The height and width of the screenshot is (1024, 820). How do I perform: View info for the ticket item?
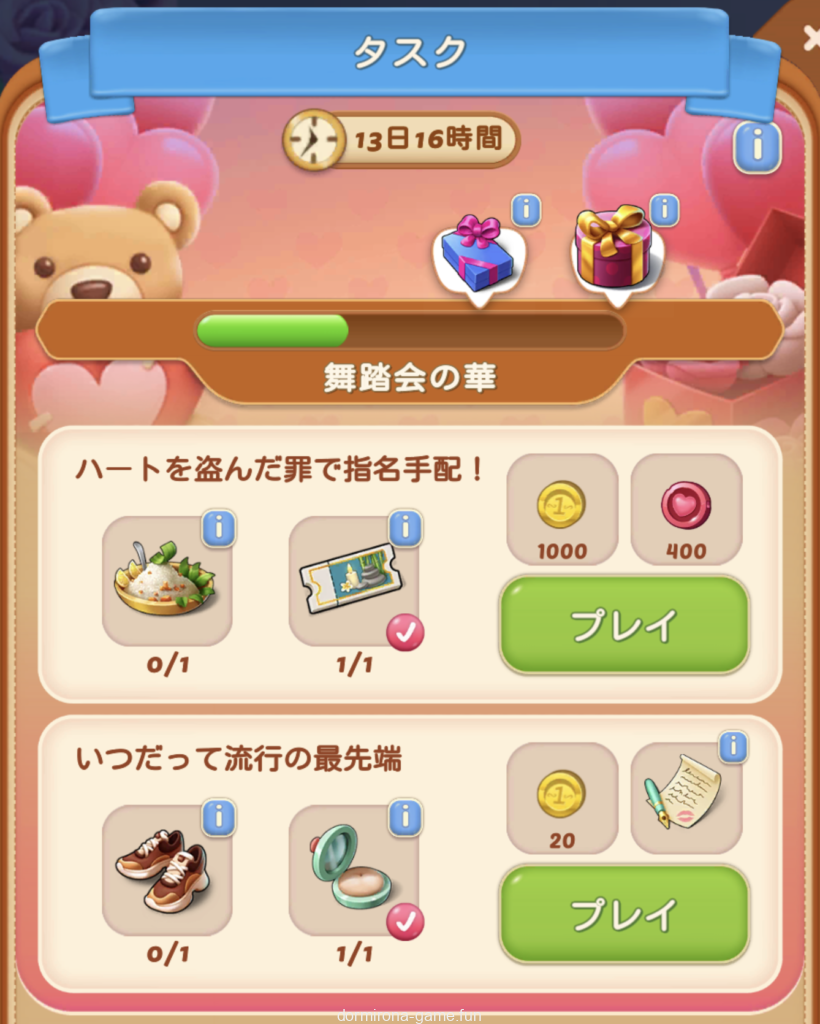(404, 528)
